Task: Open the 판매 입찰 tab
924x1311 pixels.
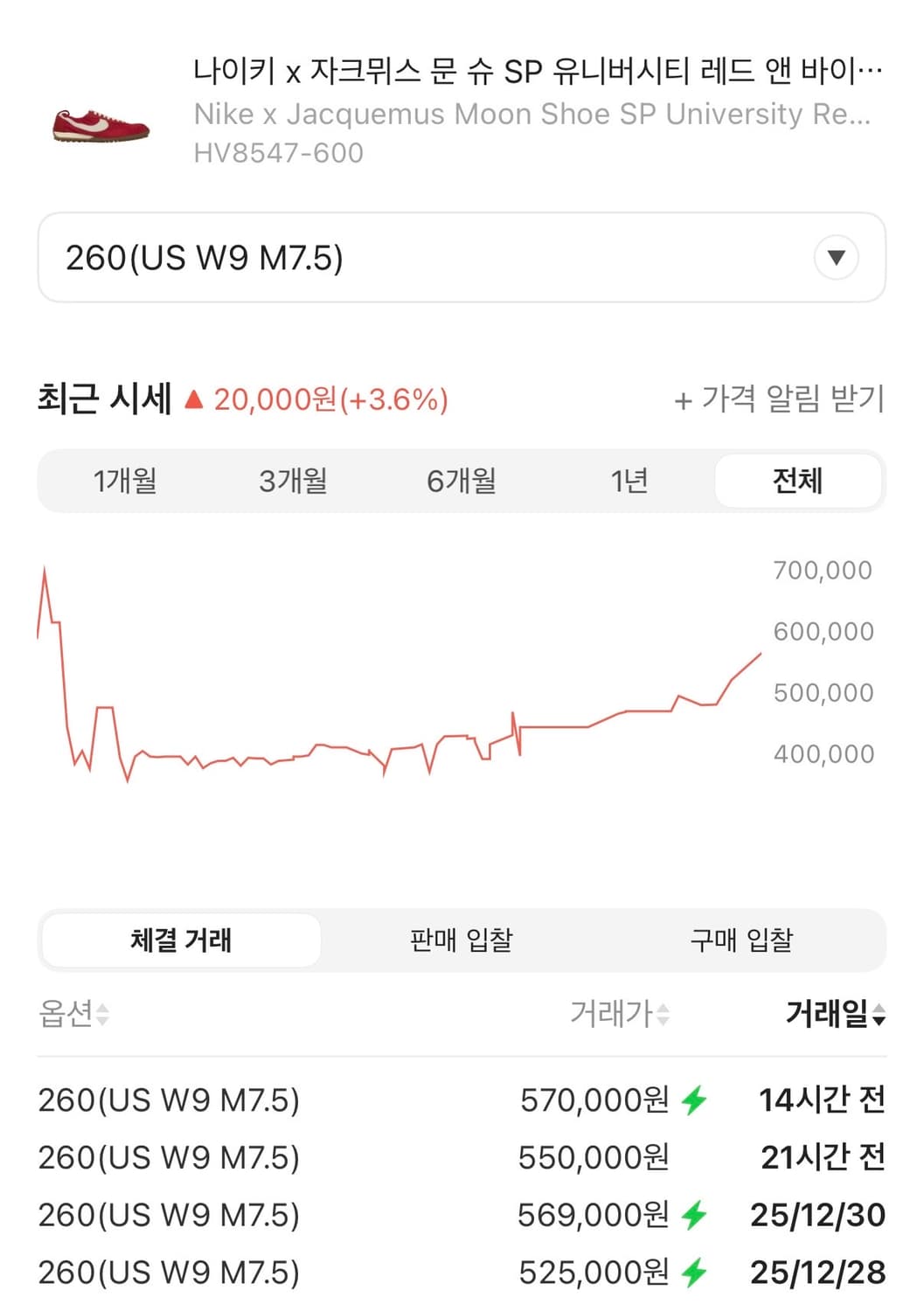Action: point(462,940)
